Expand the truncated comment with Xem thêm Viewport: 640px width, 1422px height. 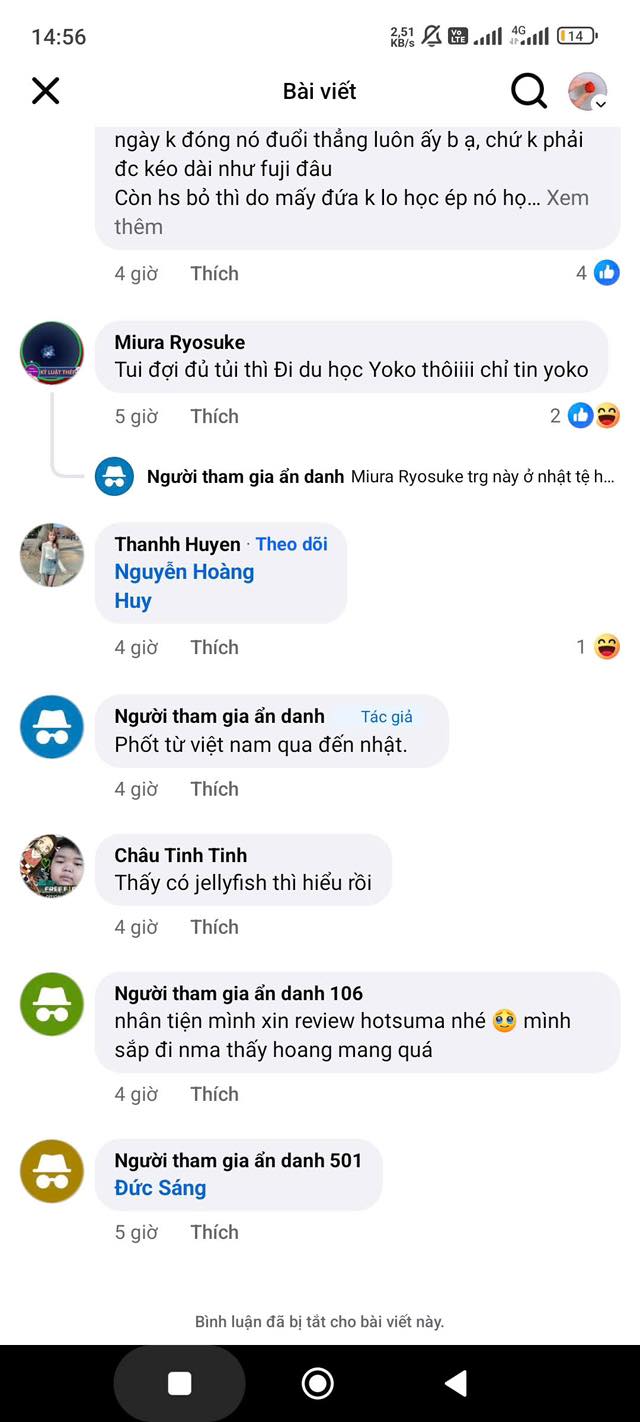click(x=566, y=198)
